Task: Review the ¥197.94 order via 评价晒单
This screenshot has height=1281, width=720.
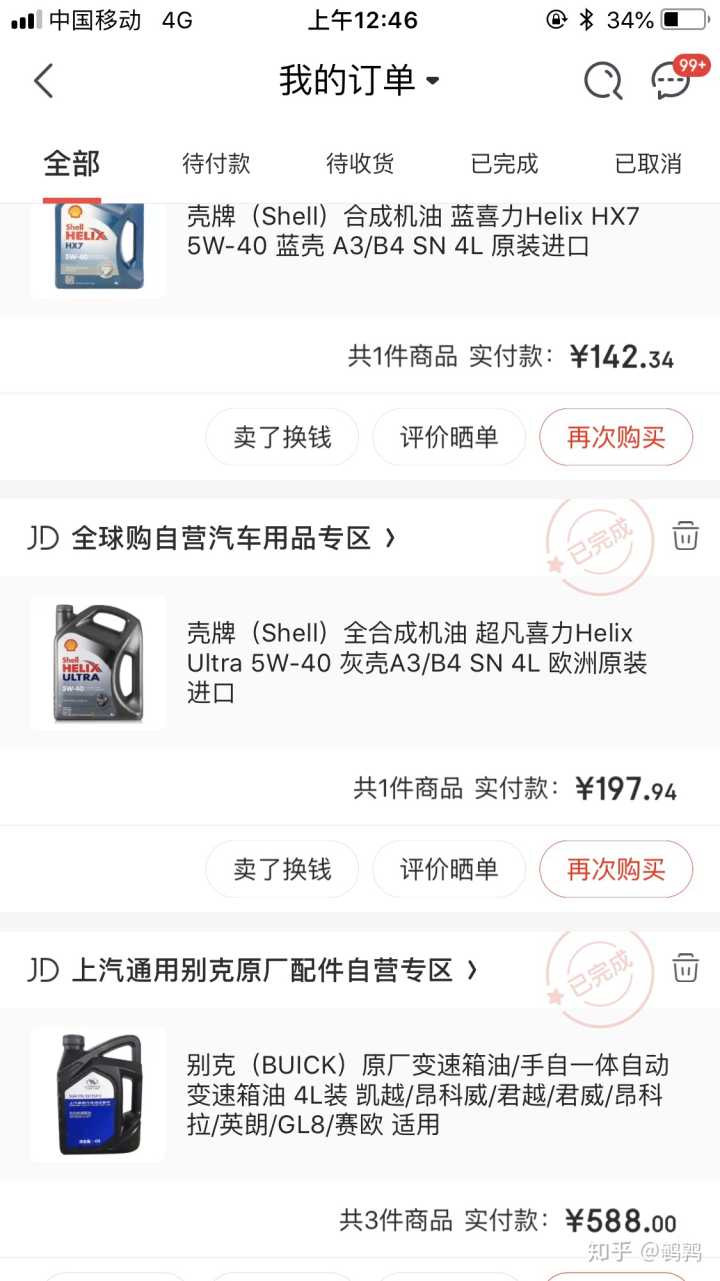Action: (x=449, y=869)
